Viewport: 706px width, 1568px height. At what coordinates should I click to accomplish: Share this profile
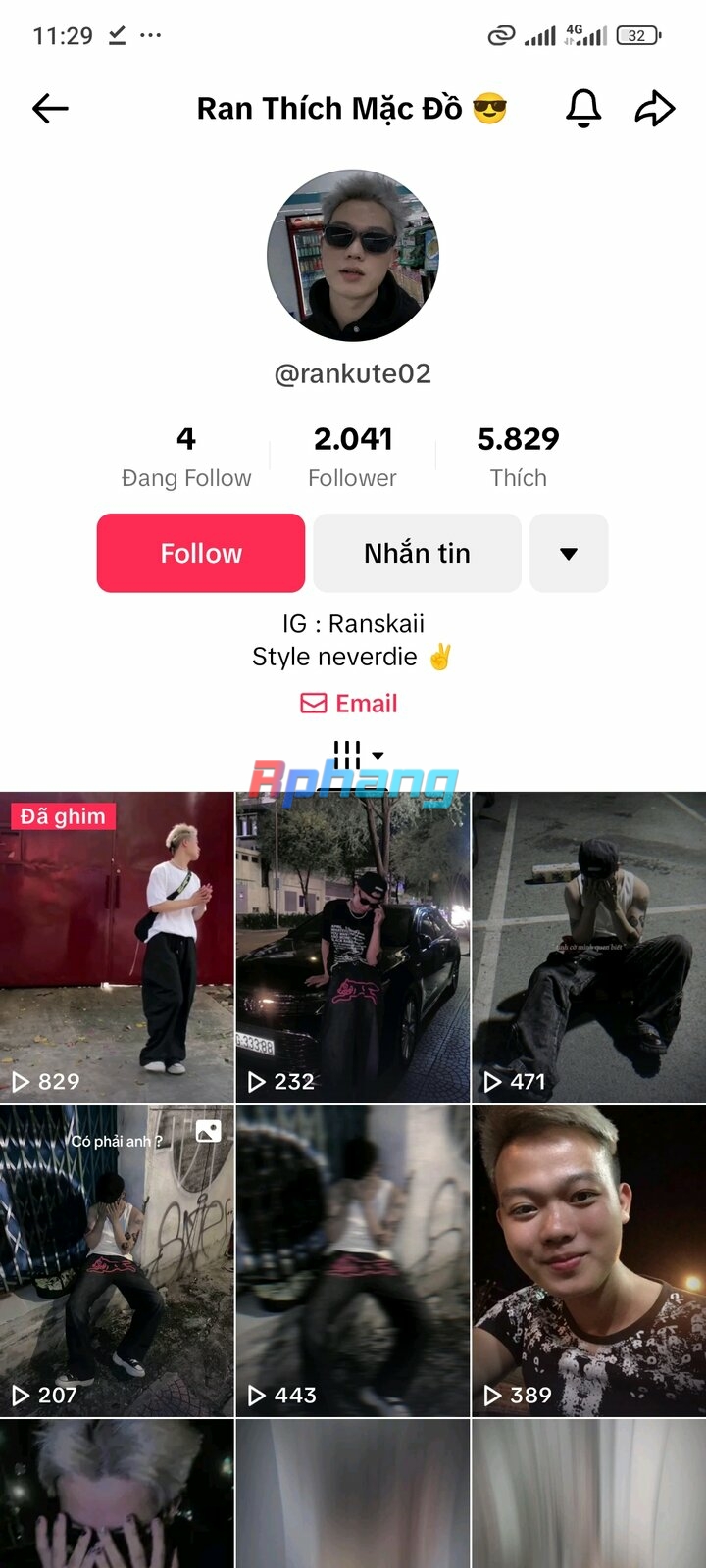coord(655,108)
